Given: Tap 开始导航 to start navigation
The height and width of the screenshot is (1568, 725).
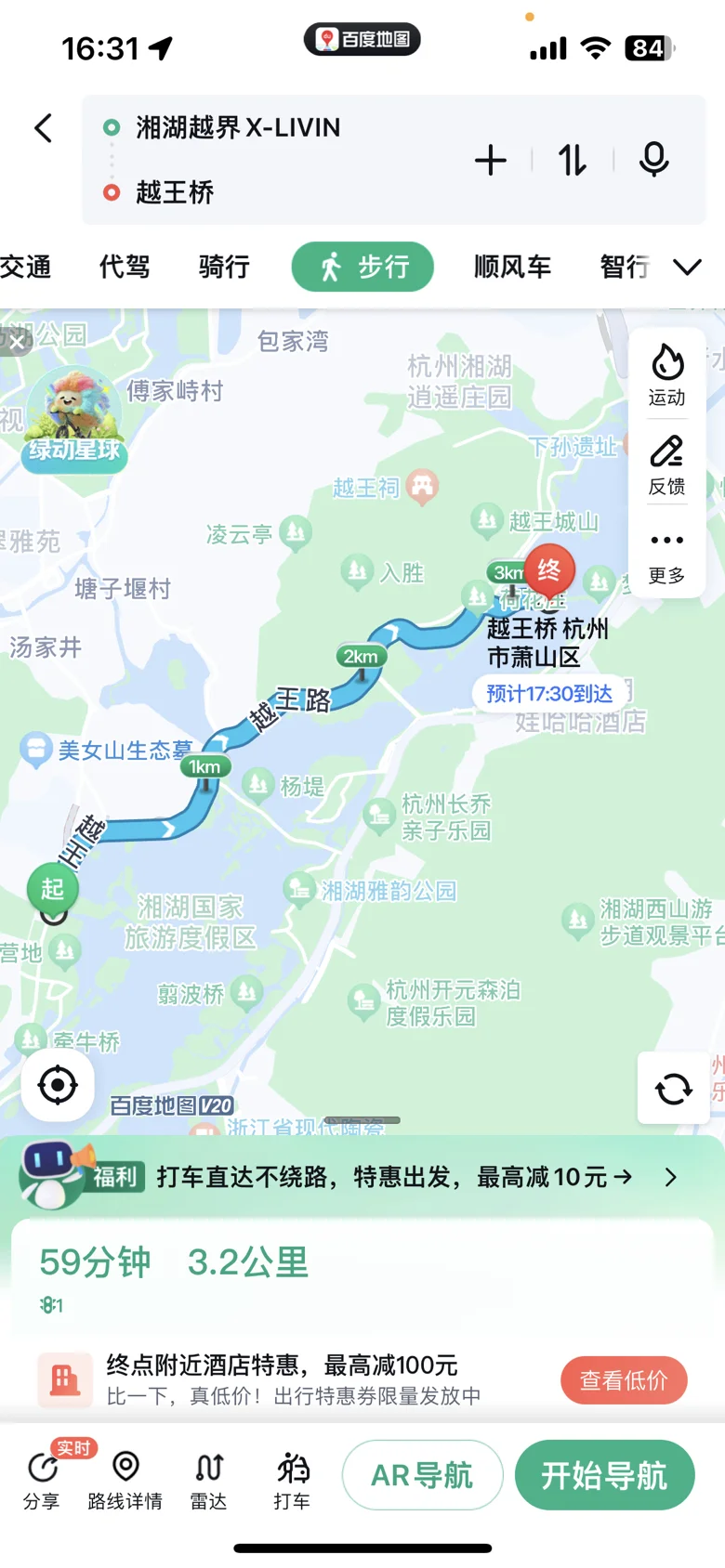Looking at the screenshot, I should pos(604,1475).
